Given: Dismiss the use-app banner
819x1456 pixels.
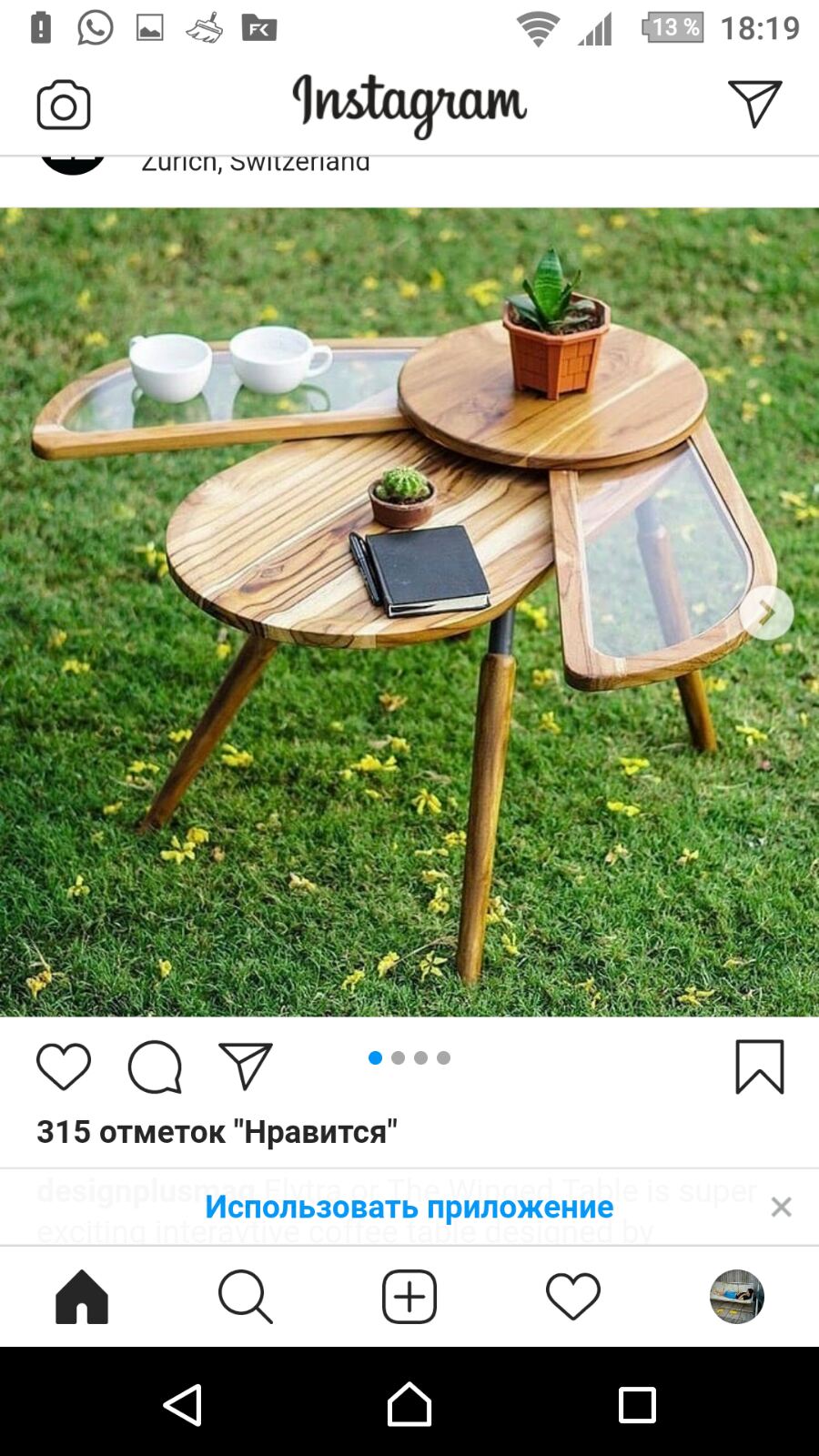Looking at the screenshot, I should point(781,1207).
